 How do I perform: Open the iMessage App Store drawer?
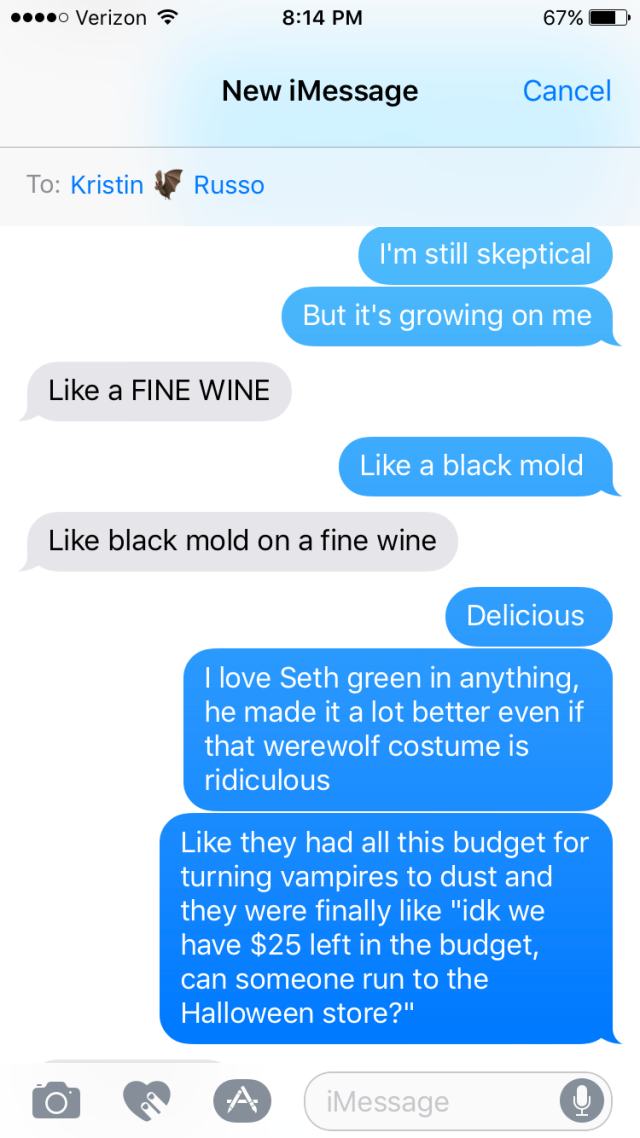coord(242,1101)
